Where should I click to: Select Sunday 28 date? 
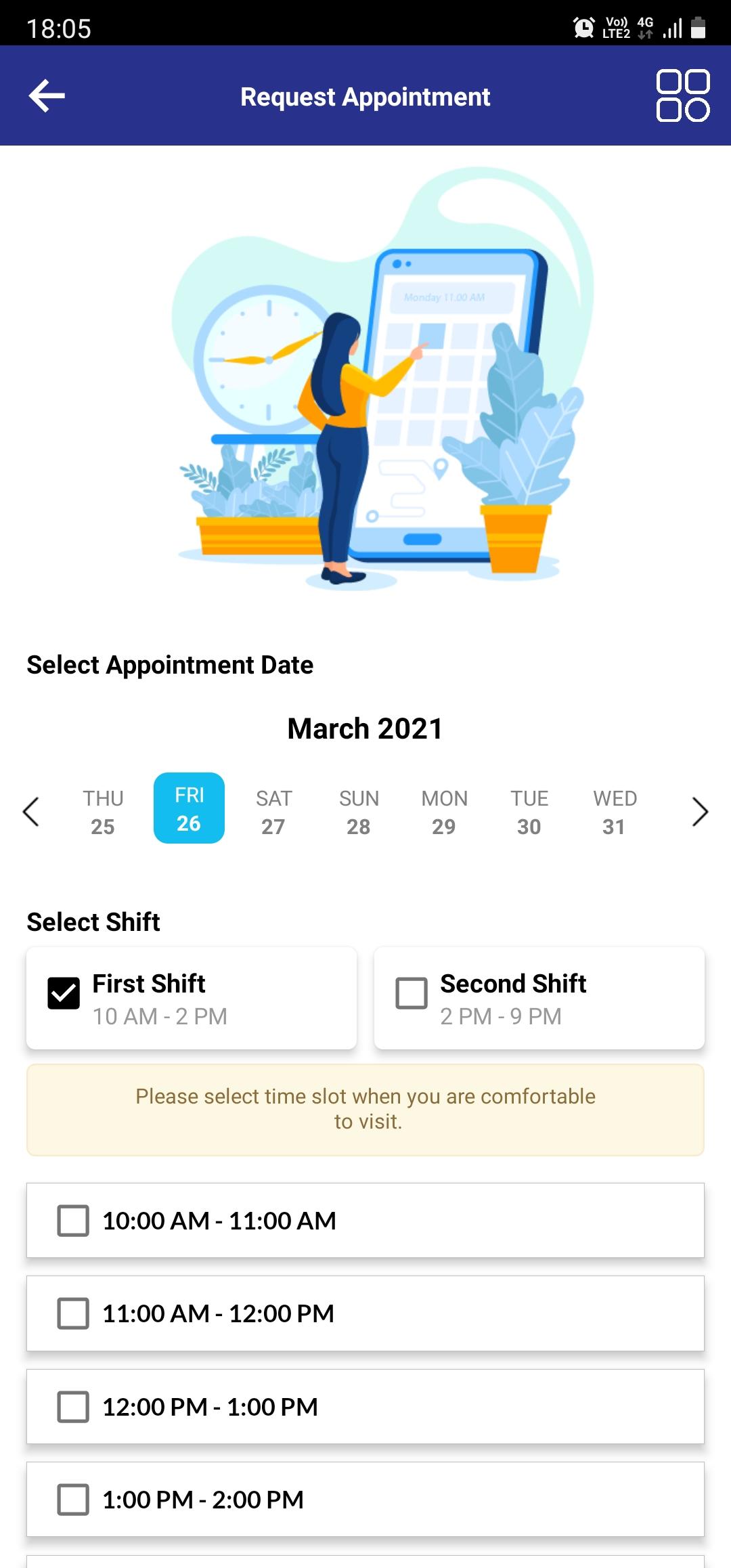359,811
